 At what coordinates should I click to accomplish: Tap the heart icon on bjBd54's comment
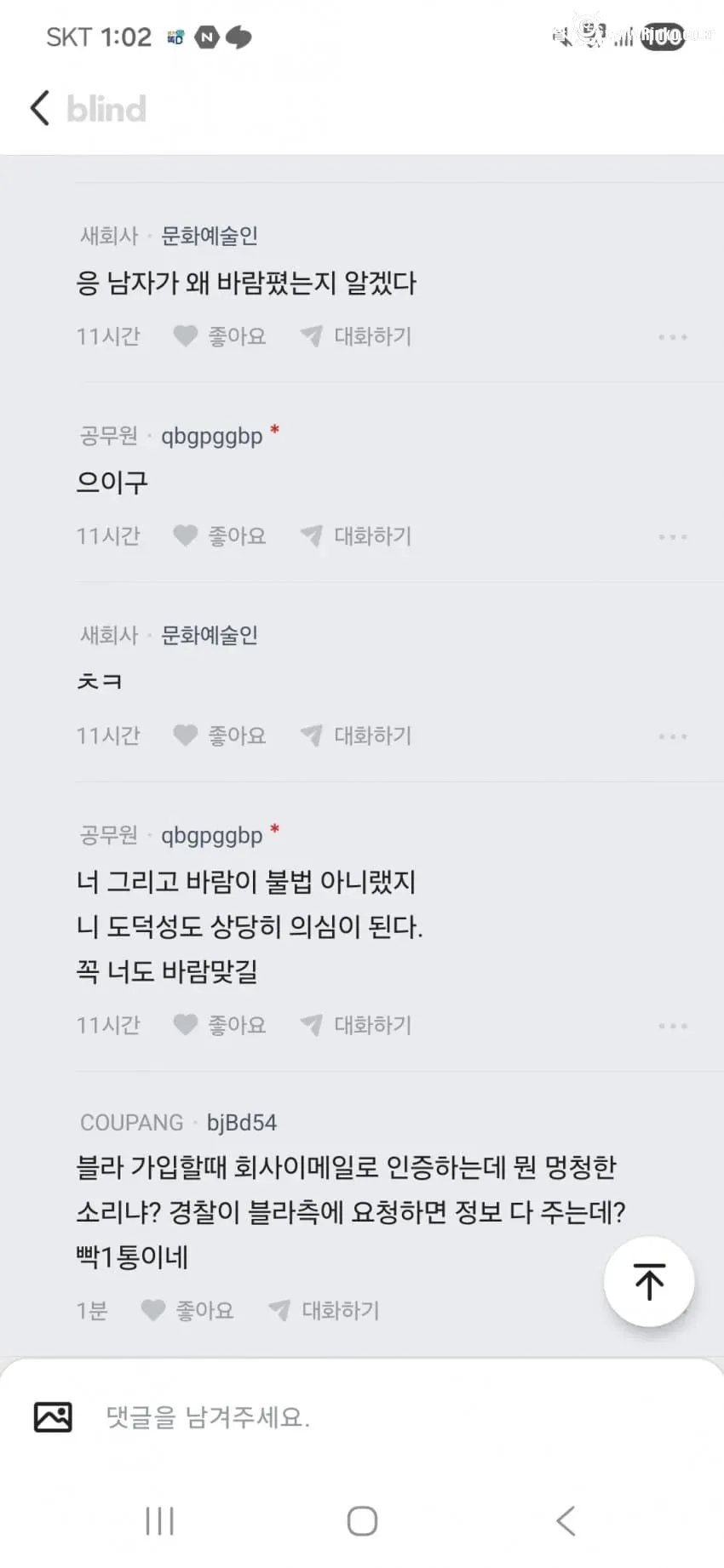click(152, 1310)
